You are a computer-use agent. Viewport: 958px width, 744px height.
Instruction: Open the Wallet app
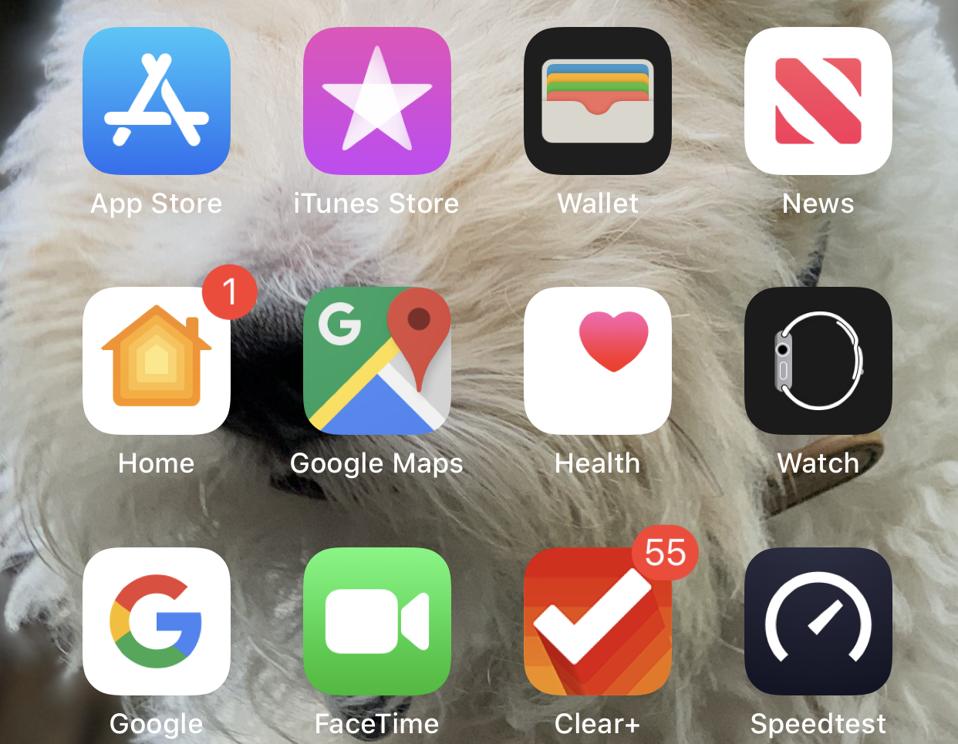pyautogui.click(x=597, y=101)
